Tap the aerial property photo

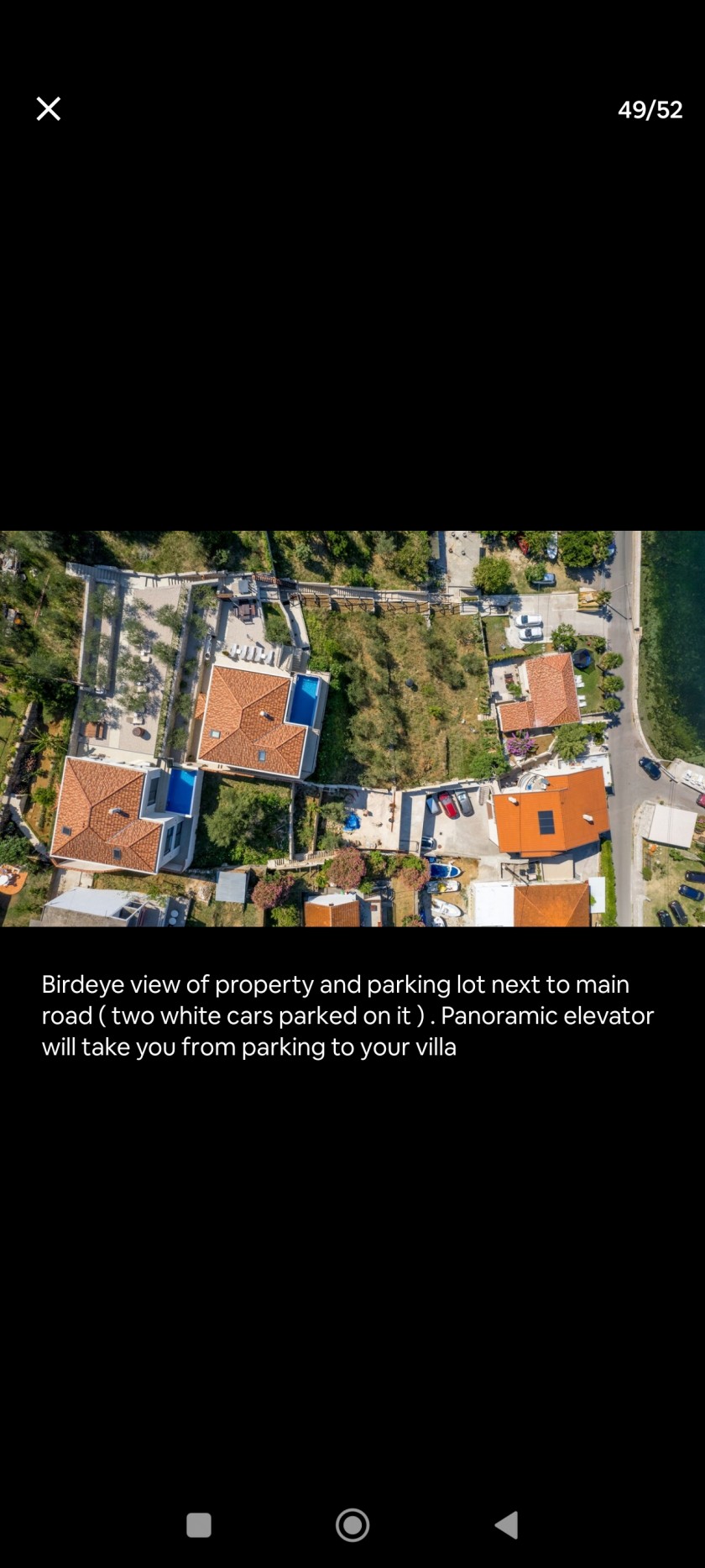[x=352, y=728]
